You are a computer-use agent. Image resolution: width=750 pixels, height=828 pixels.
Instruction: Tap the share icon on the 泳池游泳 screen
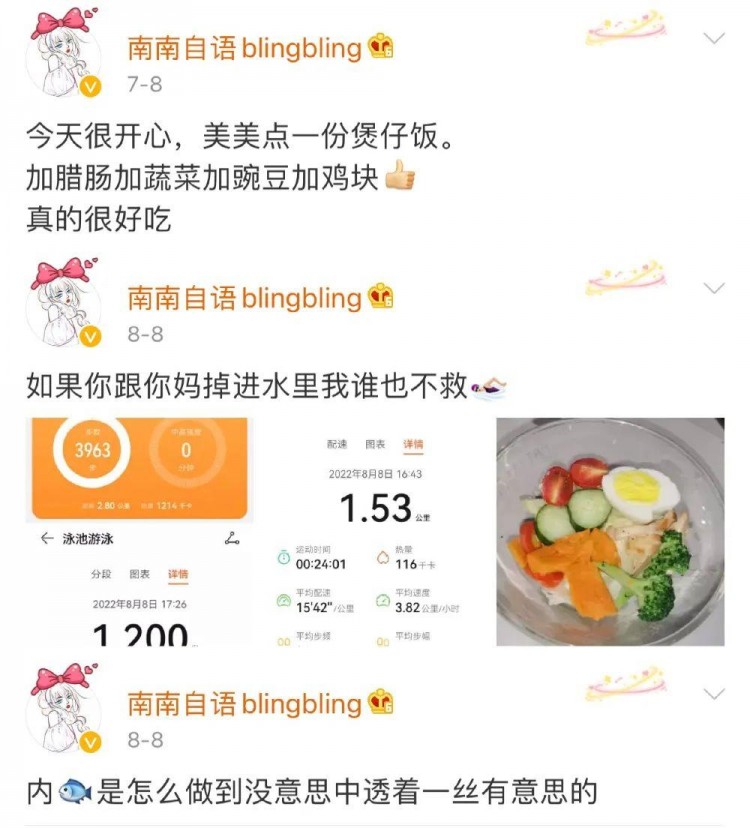[x=233, y=540]
